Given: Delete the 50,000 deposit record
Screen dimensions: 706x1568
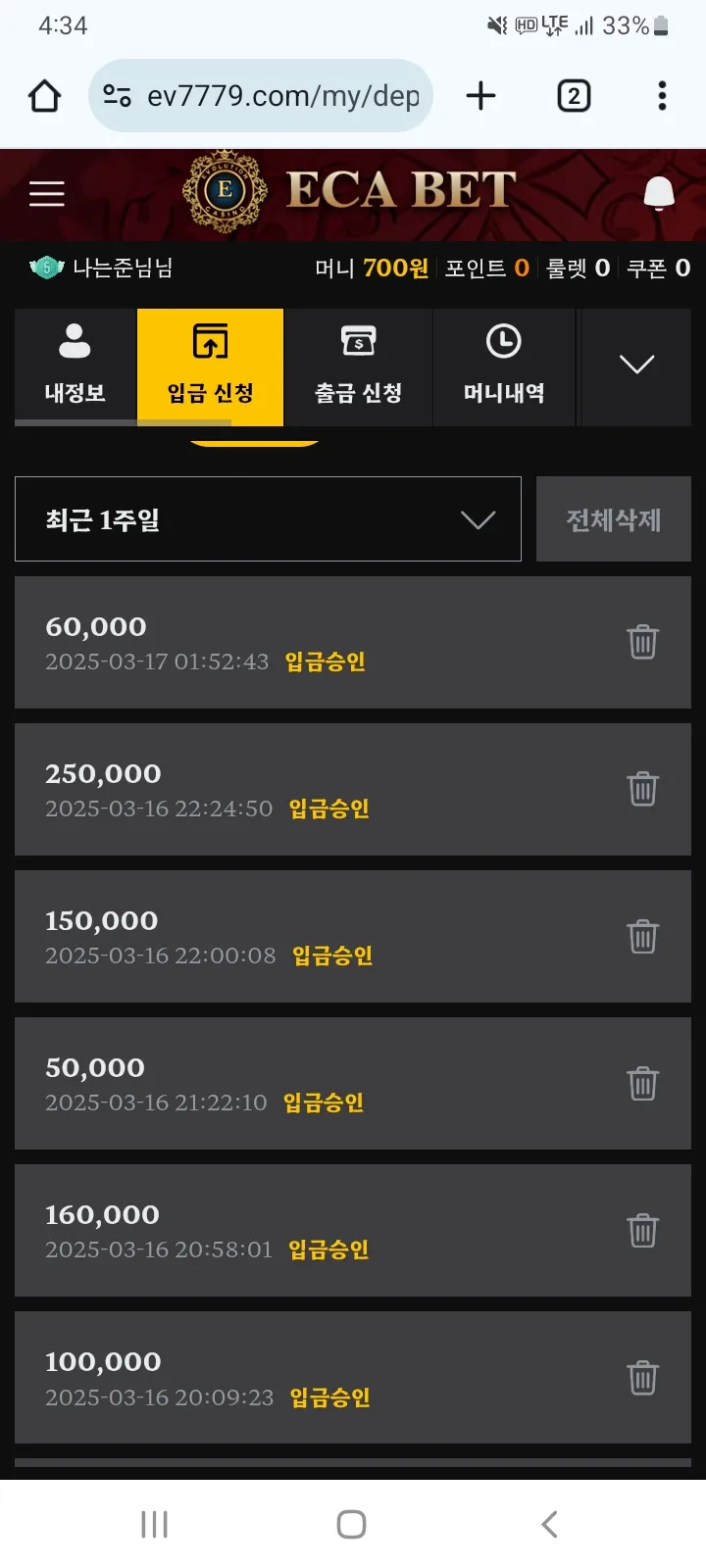Looking at the screenshot, I should click(642, 1083).
